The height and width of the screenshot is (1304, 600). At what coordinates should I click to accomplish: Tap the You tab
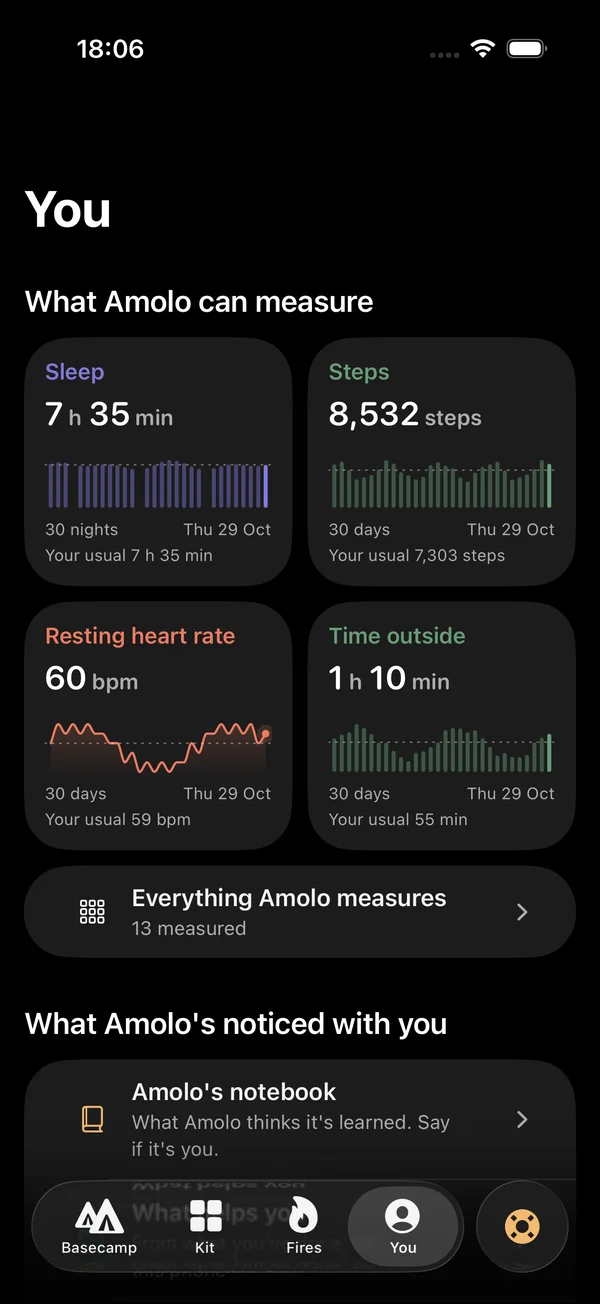pos(403,1226)
